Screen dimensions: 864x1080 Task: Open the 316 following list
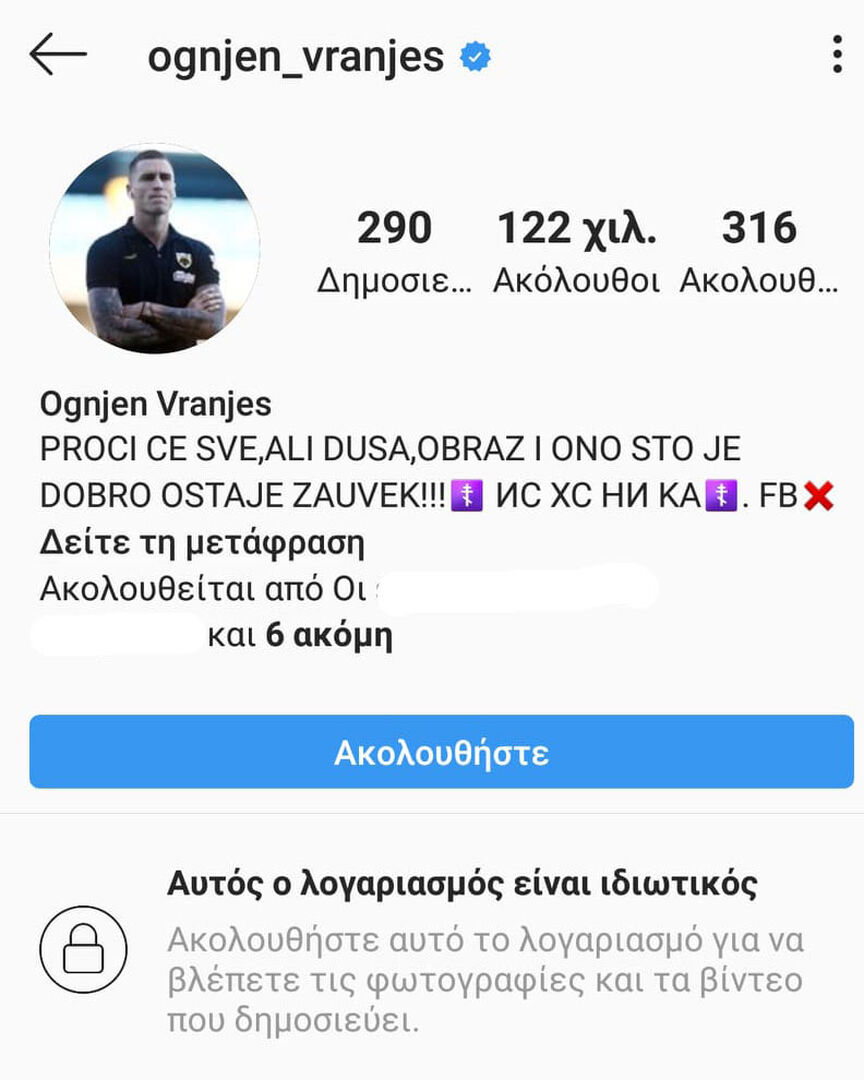point(759,250)
